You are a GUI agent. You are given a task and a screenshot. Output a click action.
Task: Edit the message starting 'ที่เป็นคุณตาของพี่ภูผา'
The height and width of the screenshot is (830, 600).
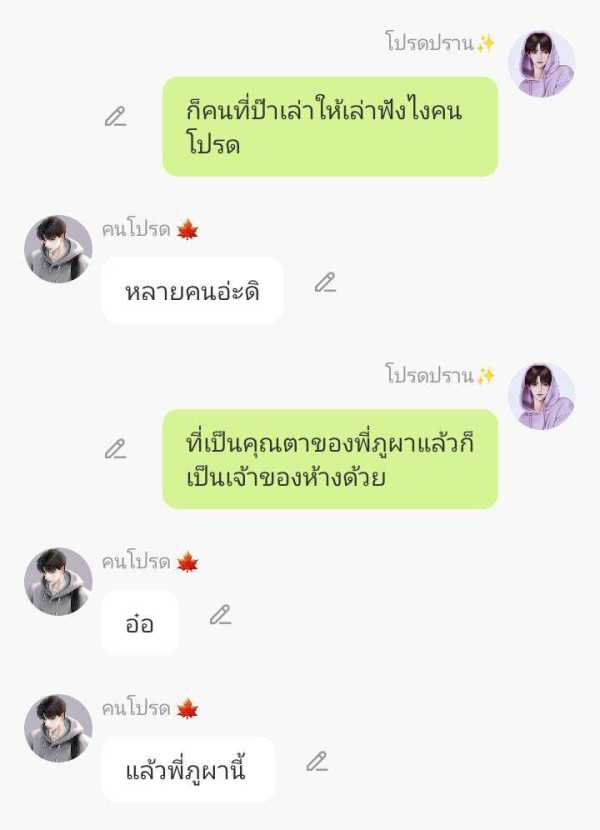(x=116, y=449)
